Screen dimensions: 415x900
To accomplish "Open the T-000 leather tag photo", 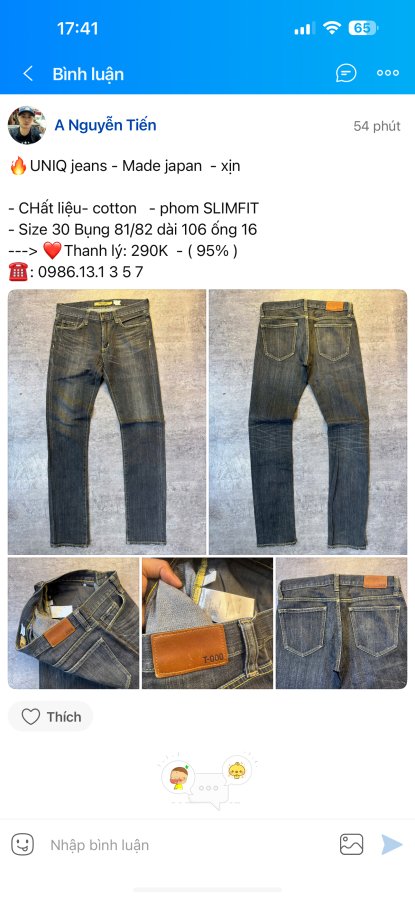I will (x=207, y=623).
